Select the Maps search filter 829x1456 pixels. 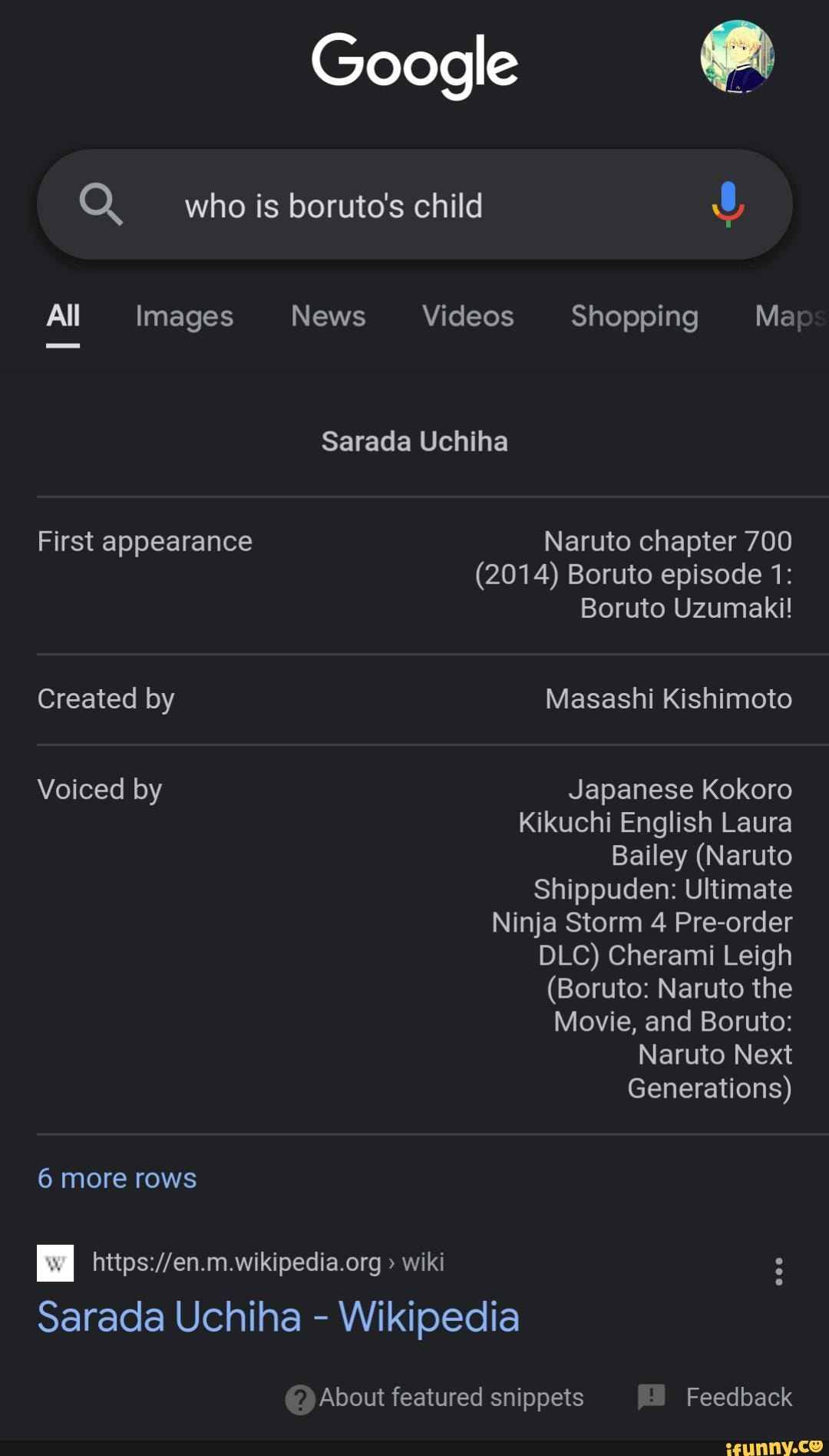tap(790, 316)
